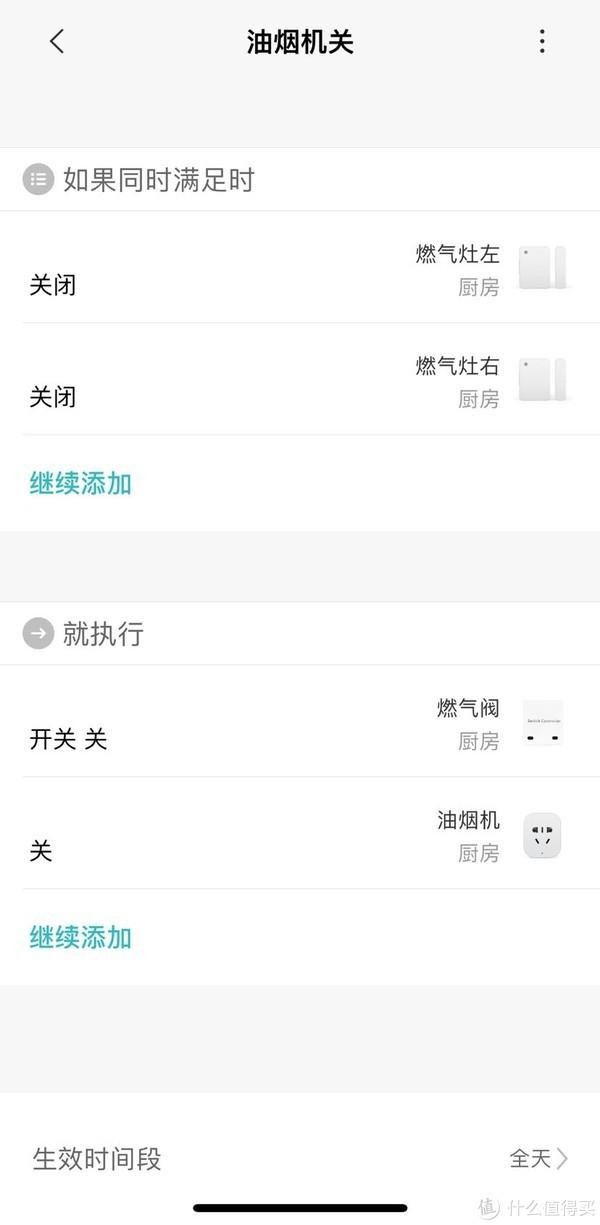Viewport: 600px width, 1225px height.
Task: Open the three-dot overflow menu
Action: 542,41
